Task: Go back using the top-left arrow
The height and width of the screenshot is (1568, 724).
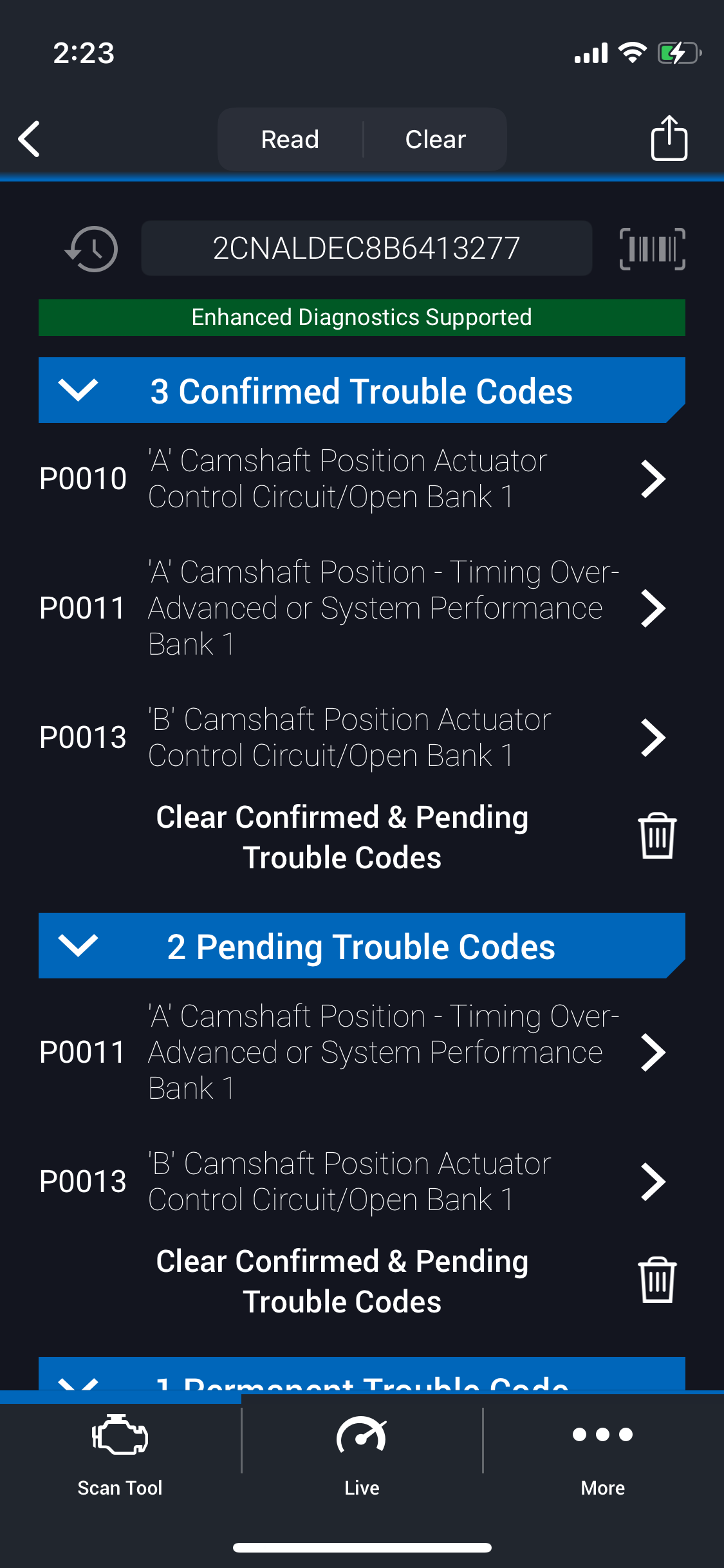Action: pyautogui.click(x=30, y=138)
